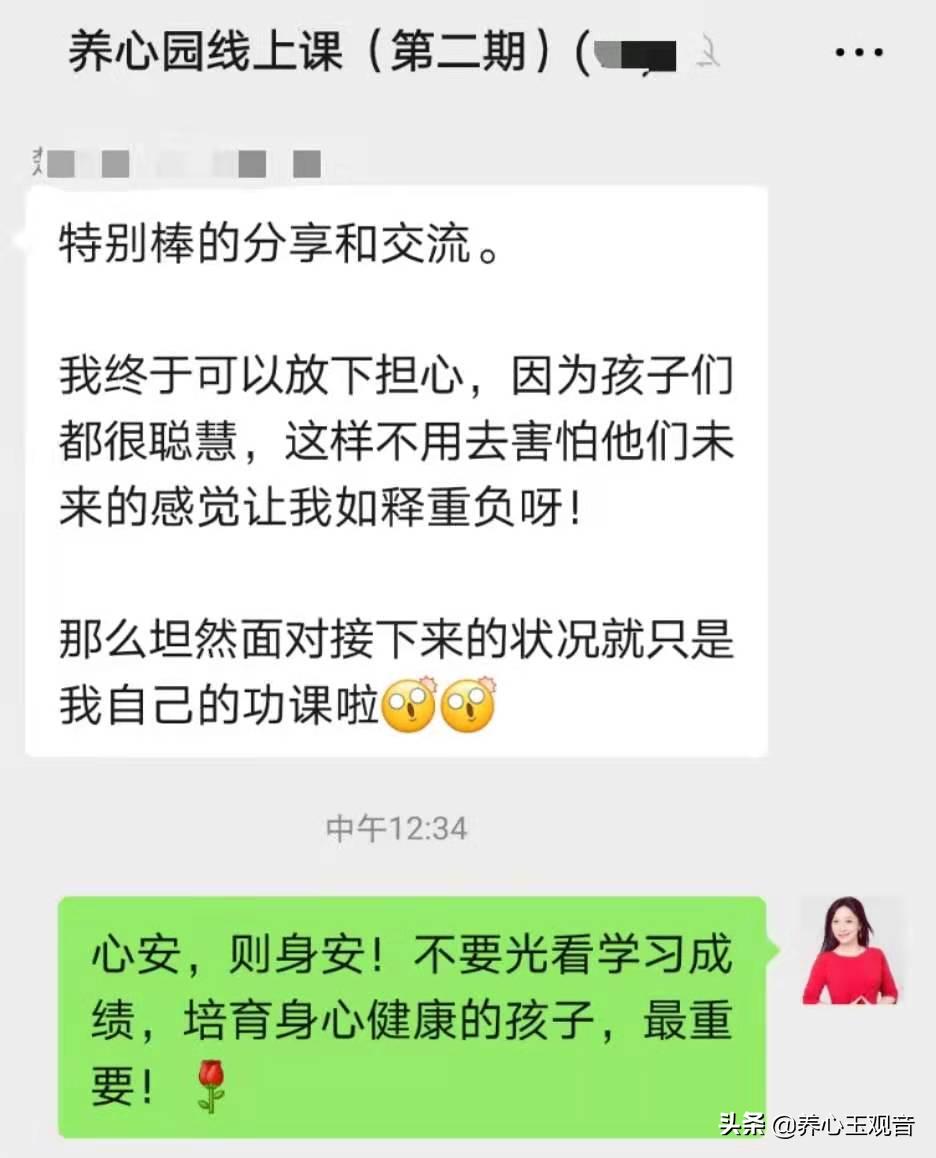Tap the red-dress avatar beside the green bubble

click(851, 952)
